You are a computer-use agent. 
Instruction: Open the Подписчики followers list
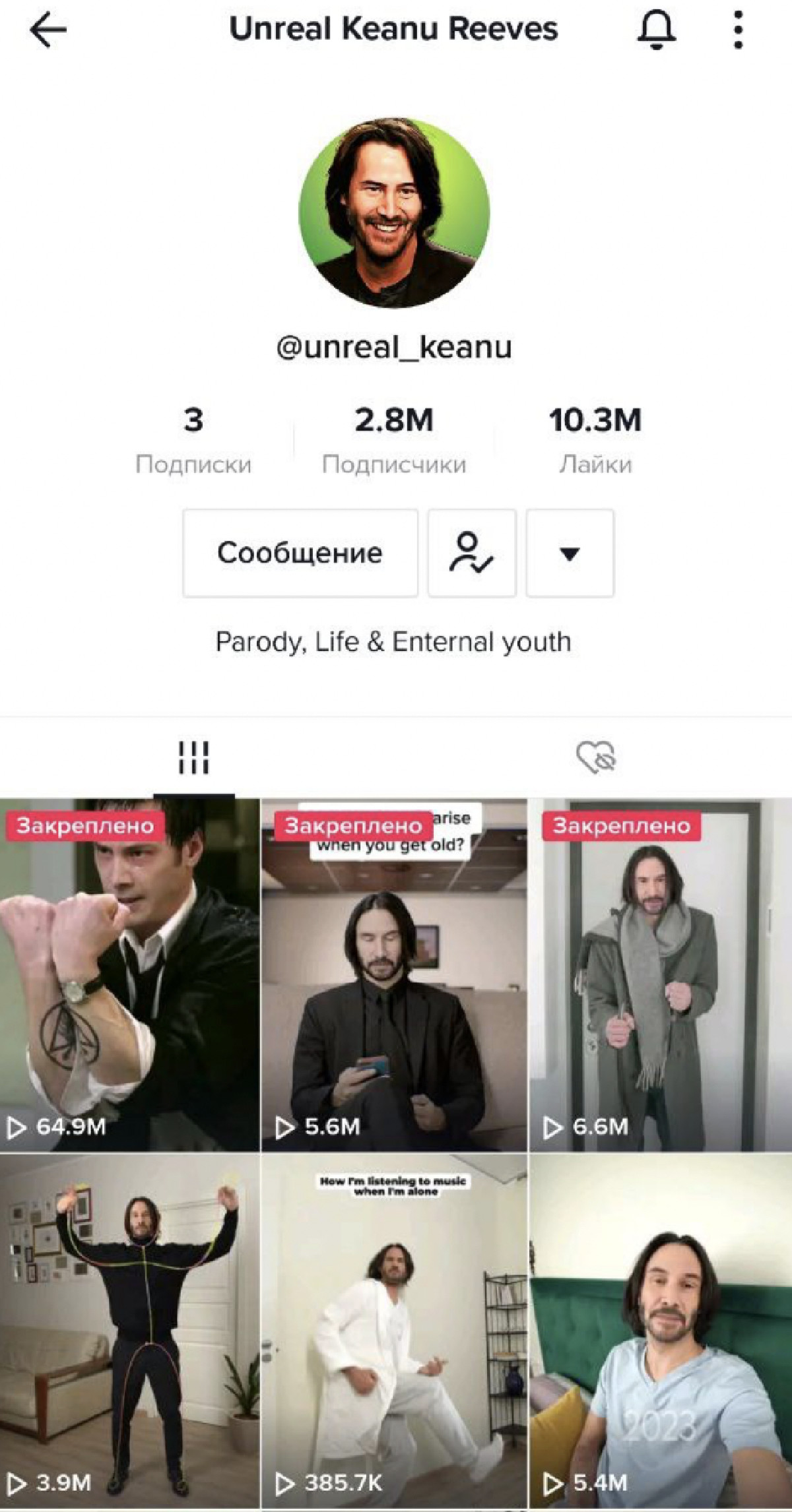(394, 439)
